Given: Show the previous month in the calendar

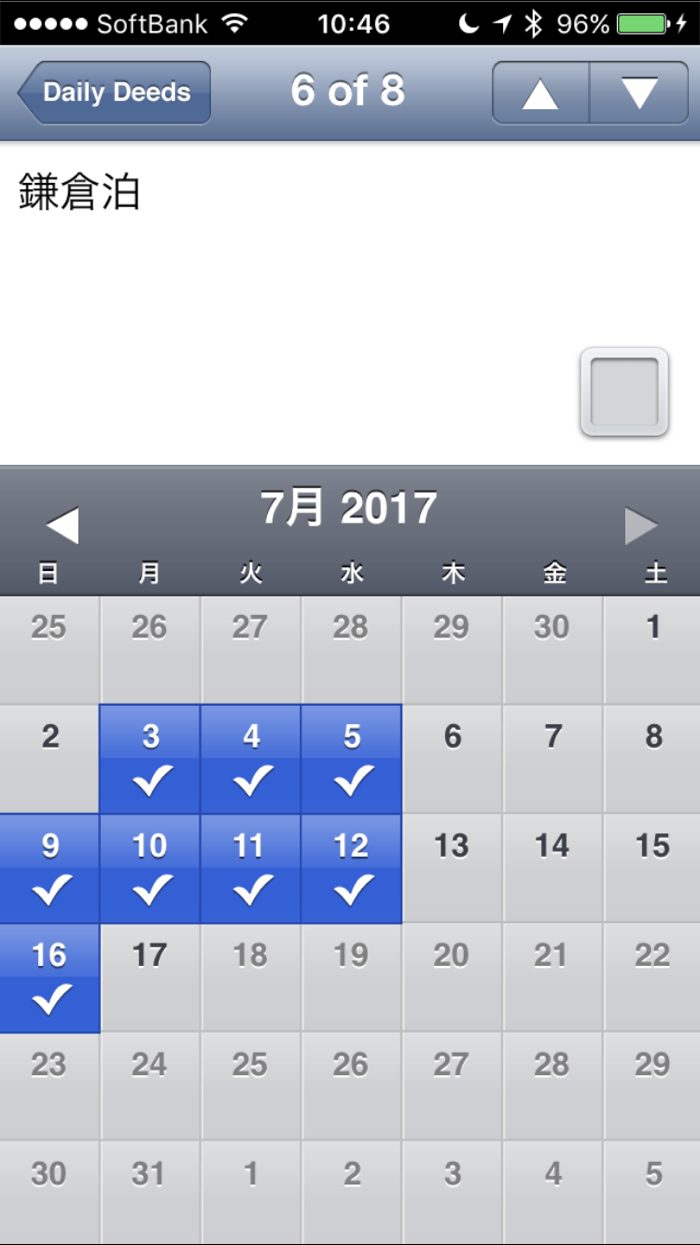Looking at the screenshot, I should coord(62,525).
